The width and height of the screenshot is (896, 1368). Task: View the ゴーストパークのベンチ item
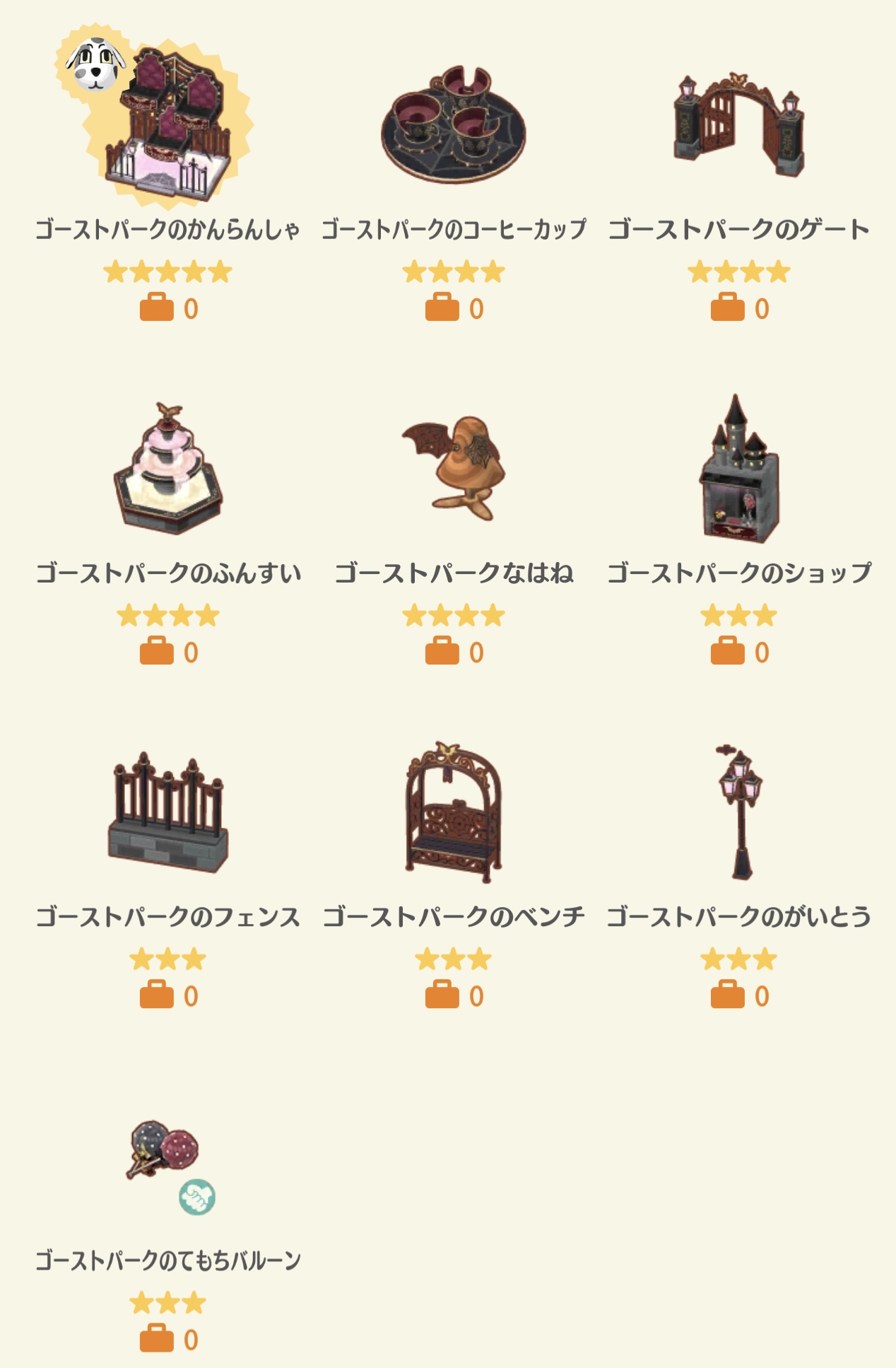pyautogui.click(x=454, y=813)
